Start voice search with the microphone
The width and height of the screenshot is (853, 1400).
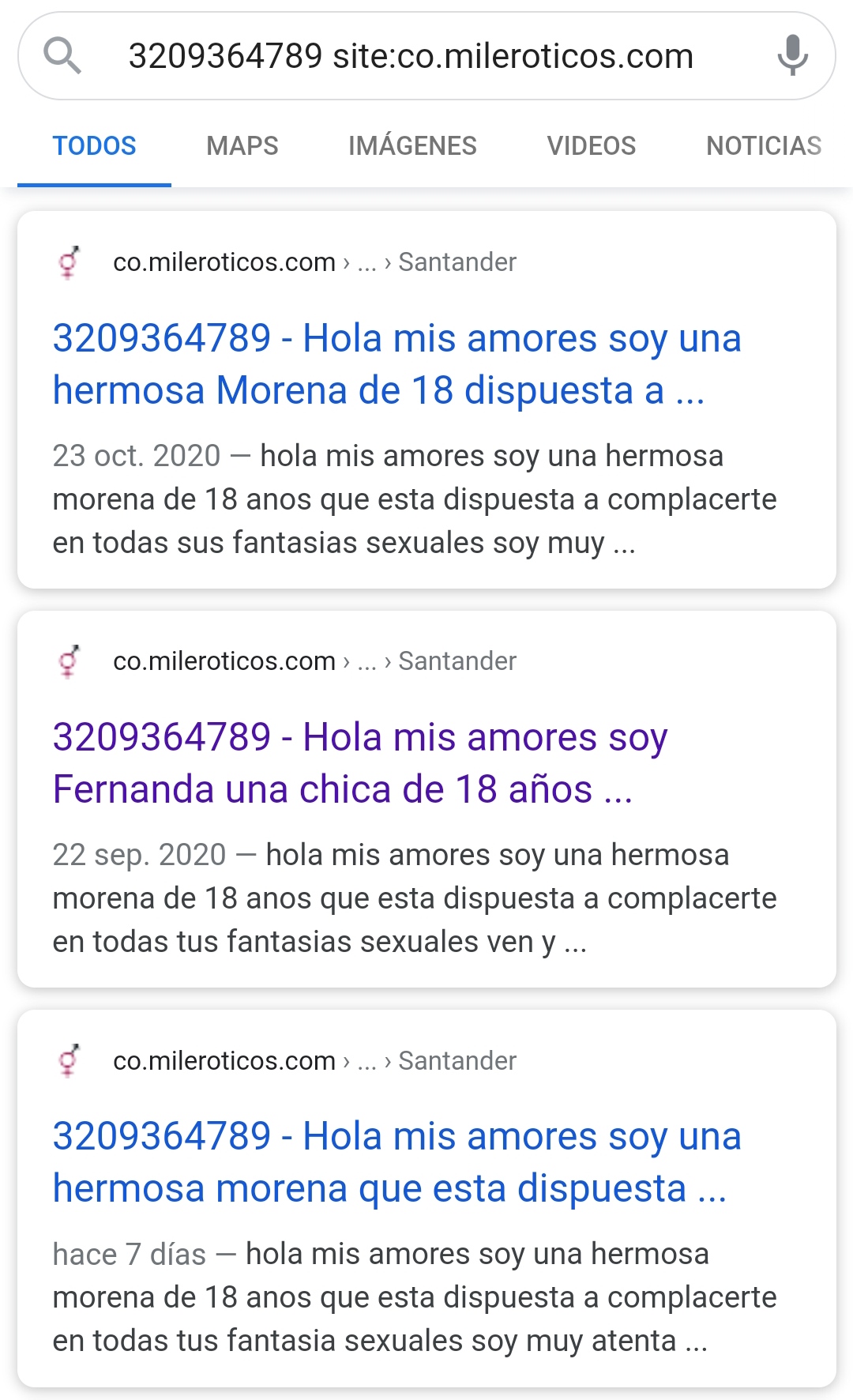(792, 56)
